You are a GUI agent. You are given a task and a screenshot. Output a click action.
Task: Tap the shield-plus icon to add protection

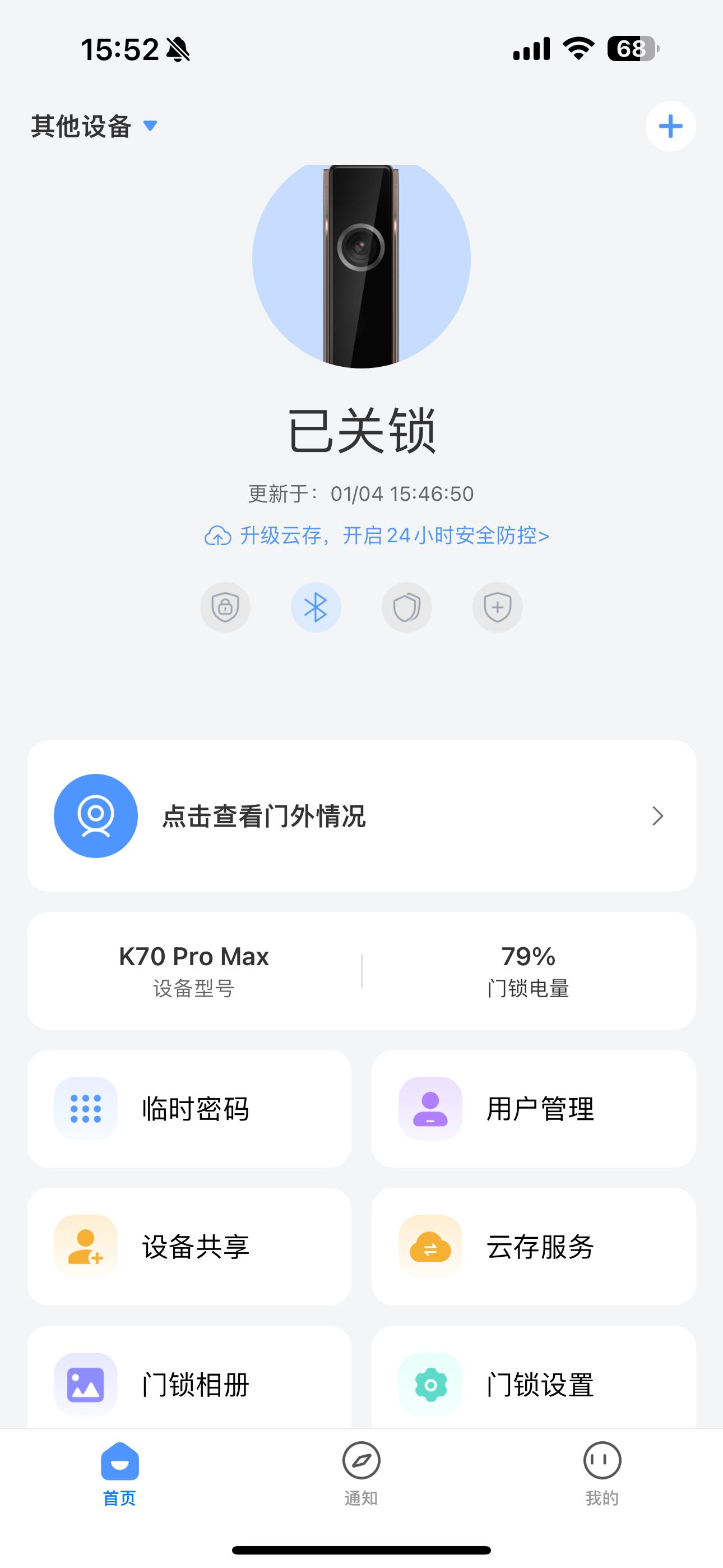[497, 607]
